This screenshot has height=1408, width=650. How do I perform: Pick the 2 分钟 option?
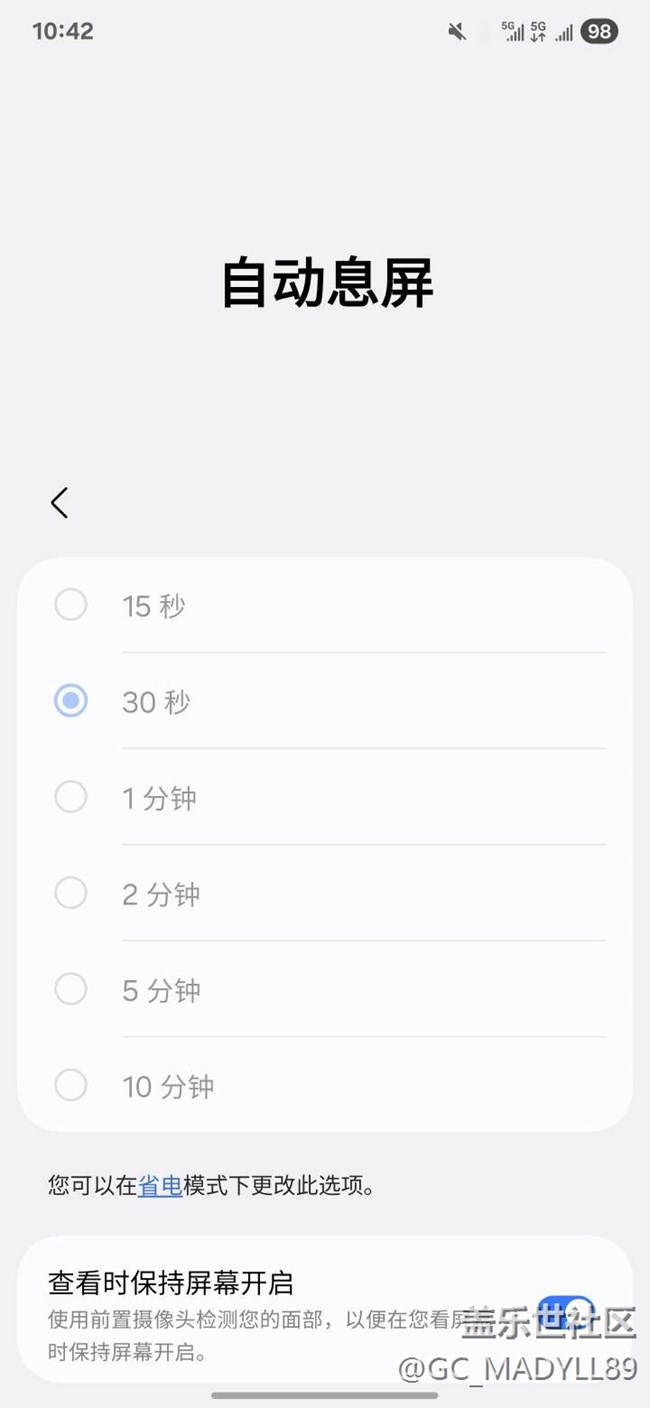point(71,893)
